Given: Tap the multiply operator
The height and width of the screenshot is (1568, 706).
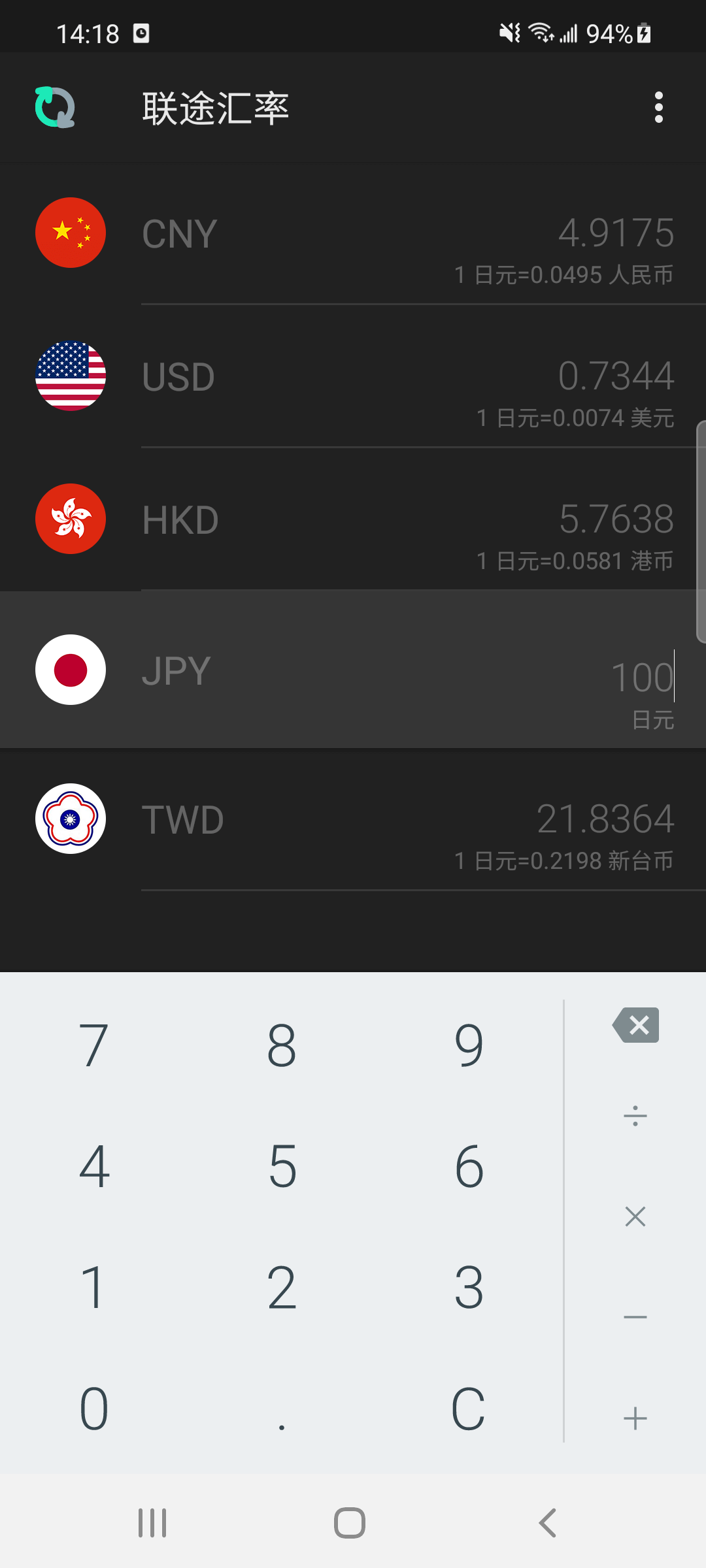Looking at the screenshot, I should [x=635, y=1217].
